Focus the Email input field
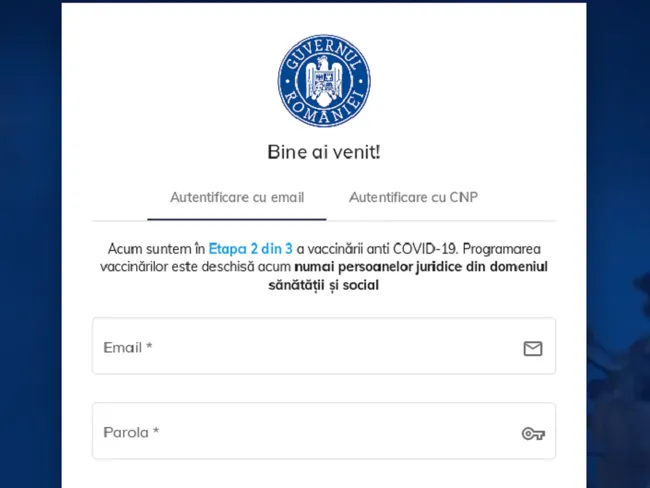The width and height of the screenshot is (650, 488). [x=310, y=348]
